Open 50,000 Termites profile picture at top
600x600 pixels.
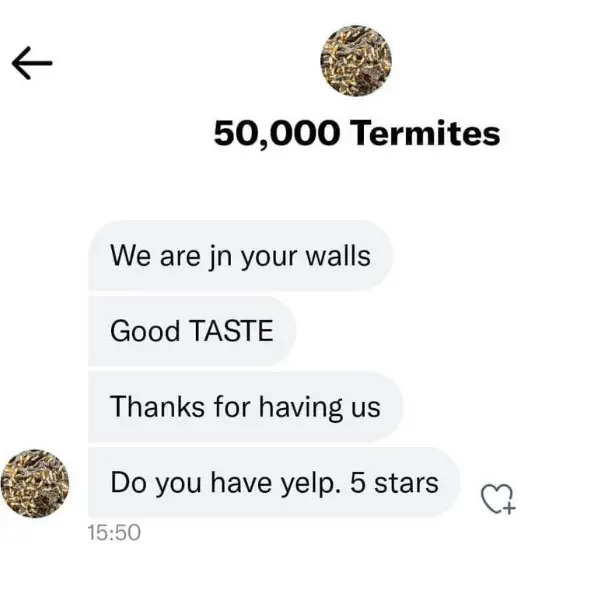tap(355, 61)
